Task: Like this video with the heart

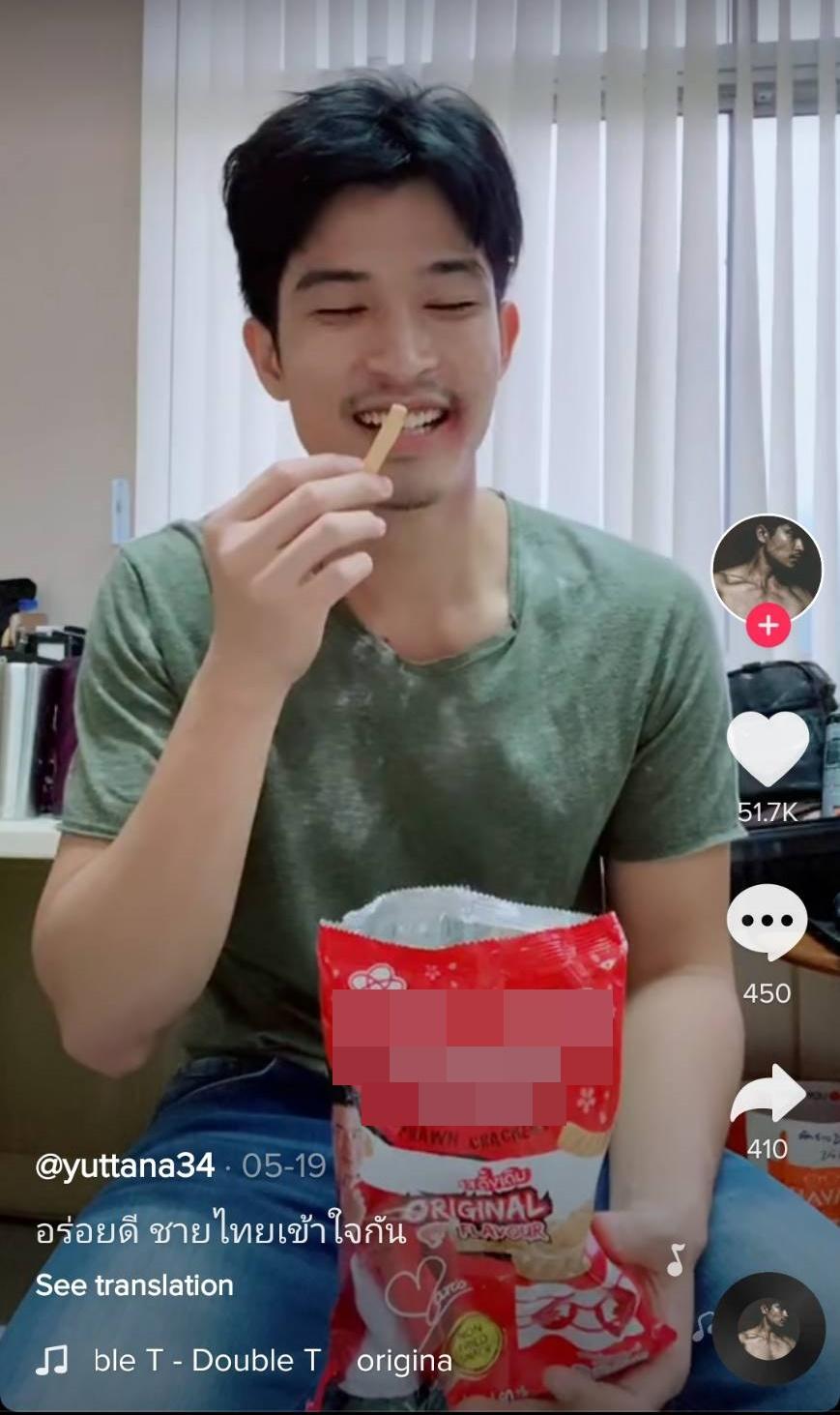Action: click(x=768, y=747)
